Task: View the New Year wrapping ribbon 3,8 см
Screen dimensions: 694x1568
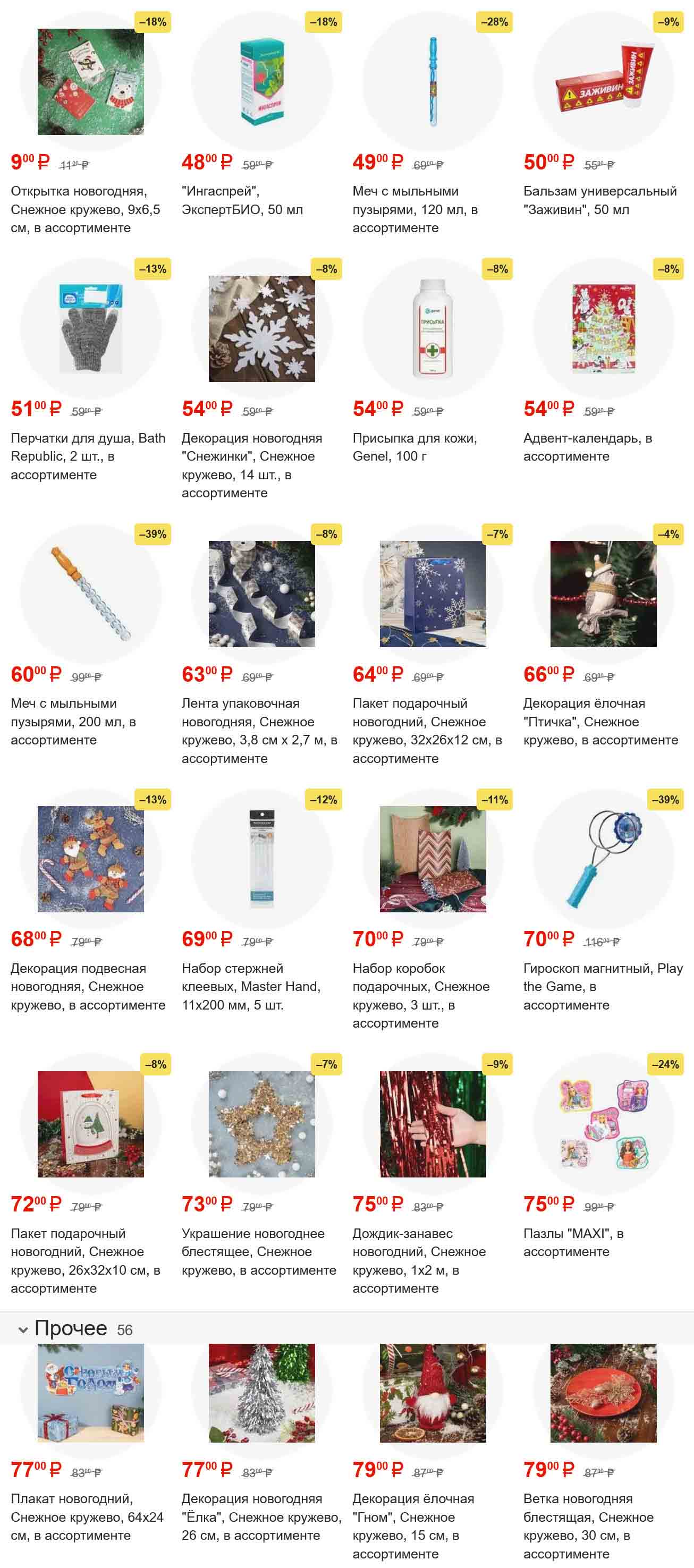Action: pyautogui.click(x=262, y=594)
